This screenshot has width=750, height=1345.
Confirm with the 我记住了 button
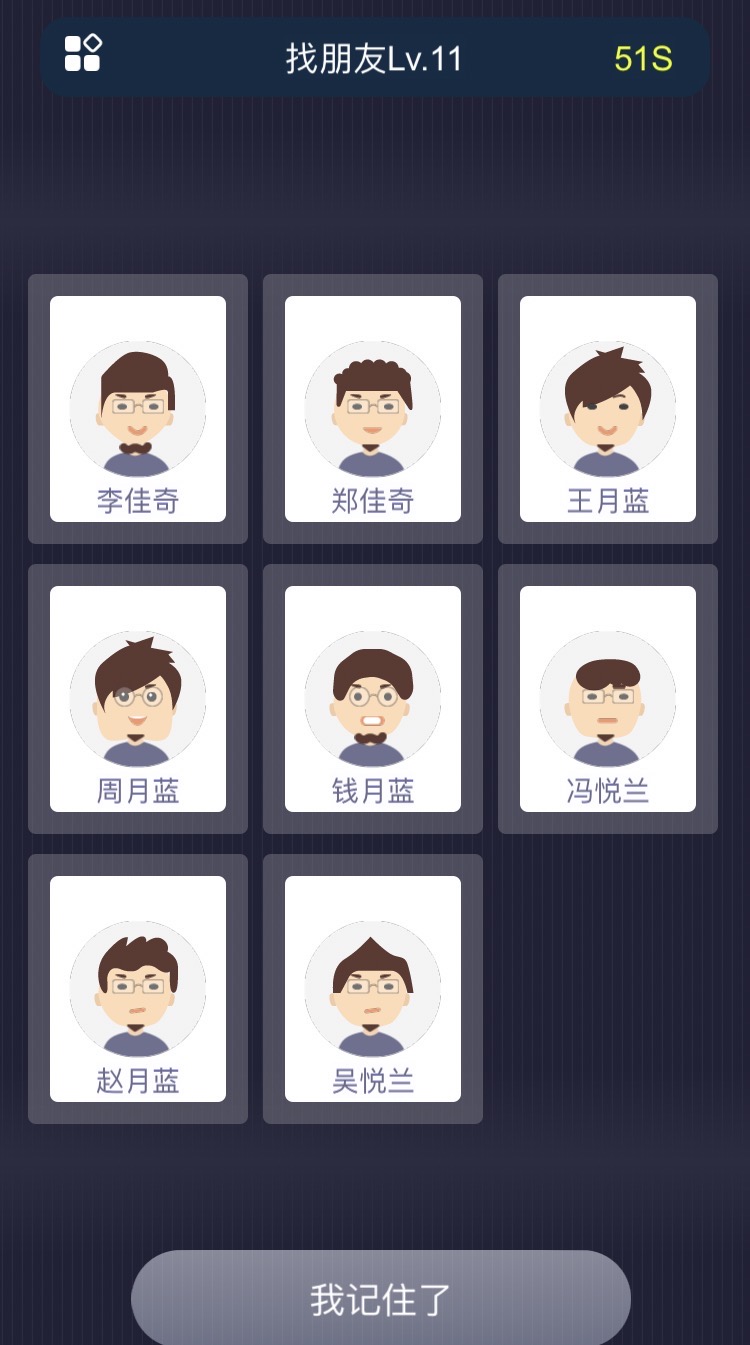click(381, 1298)
